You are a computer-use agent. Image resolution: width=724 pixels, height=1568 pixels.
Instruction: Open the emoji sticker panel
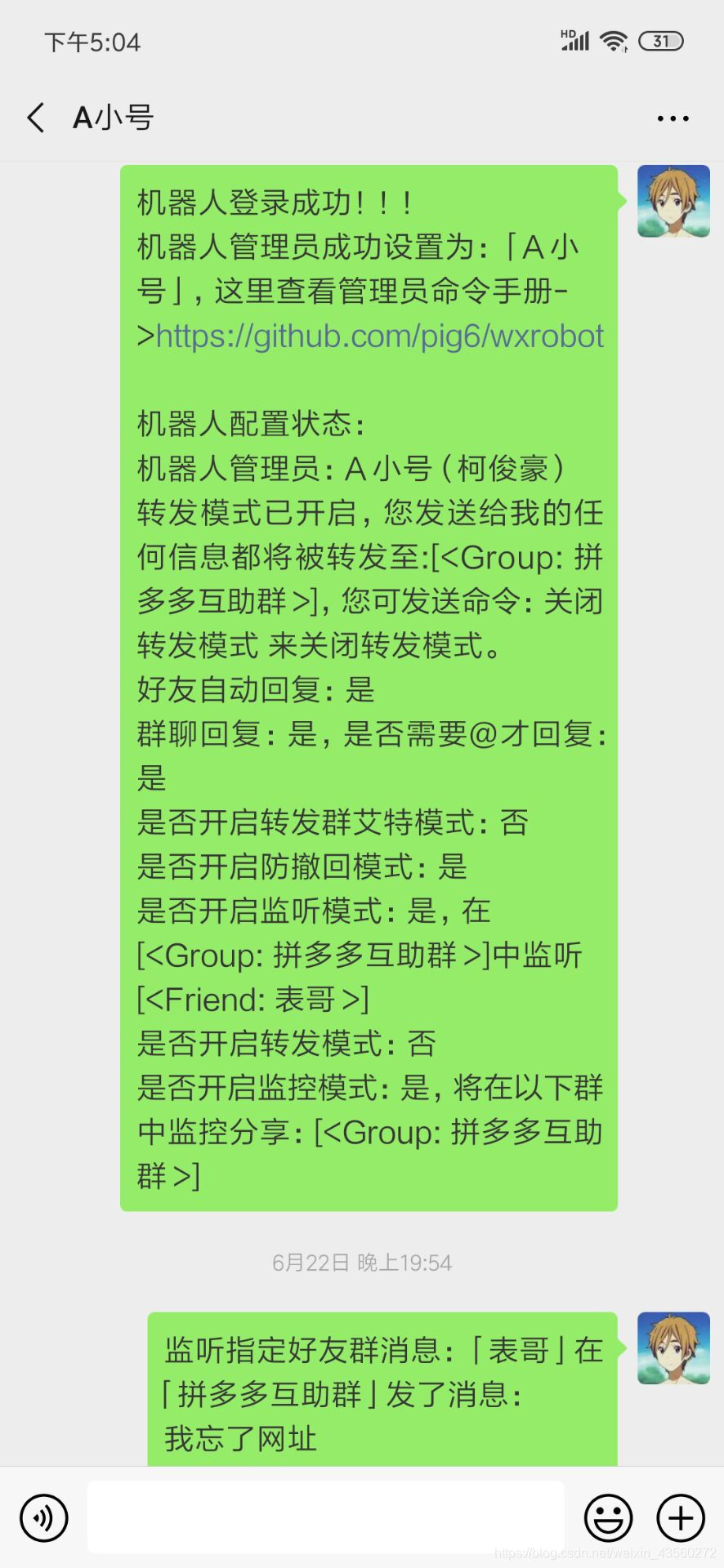pyautogui.click(x=608, y=1518)
